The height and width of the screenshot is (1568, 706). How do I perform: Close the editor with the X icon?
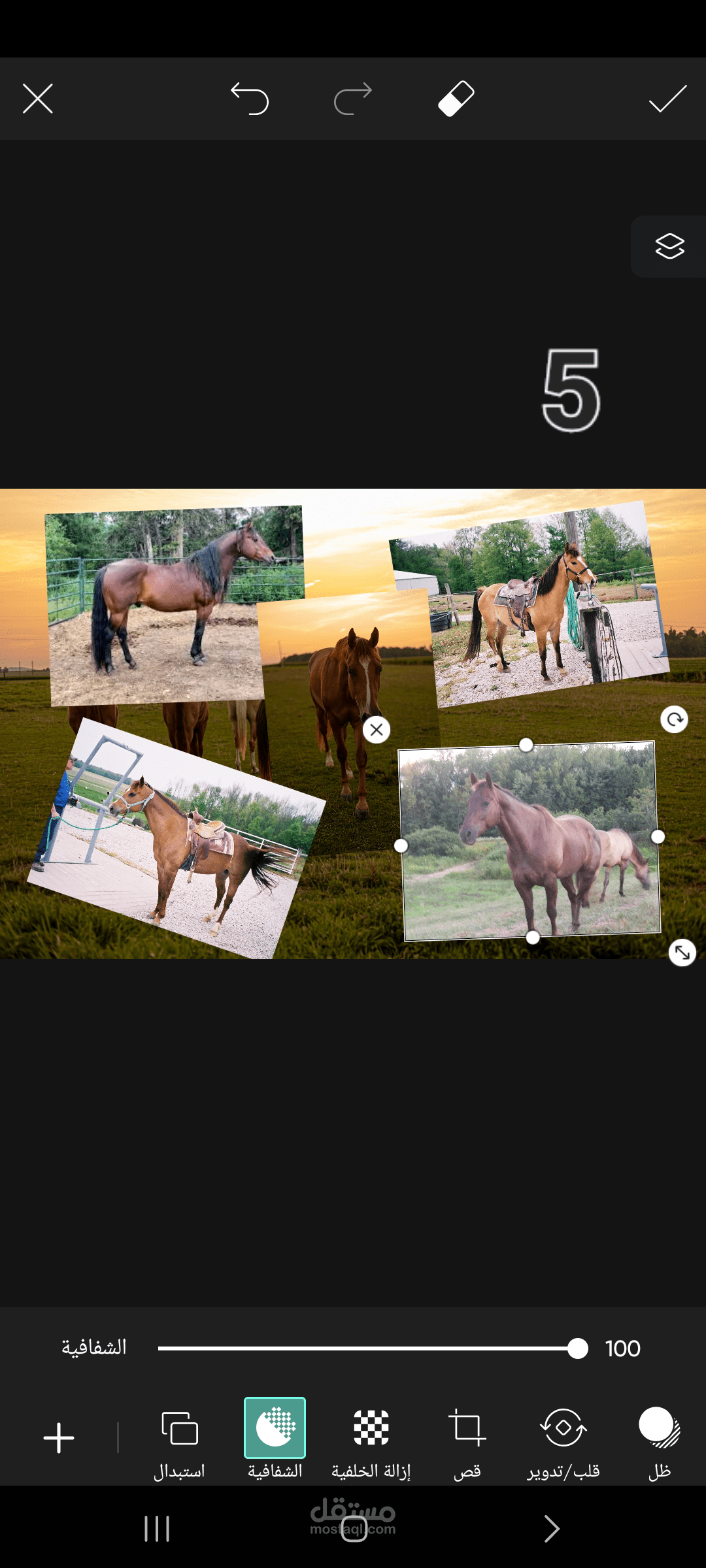coord(38,99)
